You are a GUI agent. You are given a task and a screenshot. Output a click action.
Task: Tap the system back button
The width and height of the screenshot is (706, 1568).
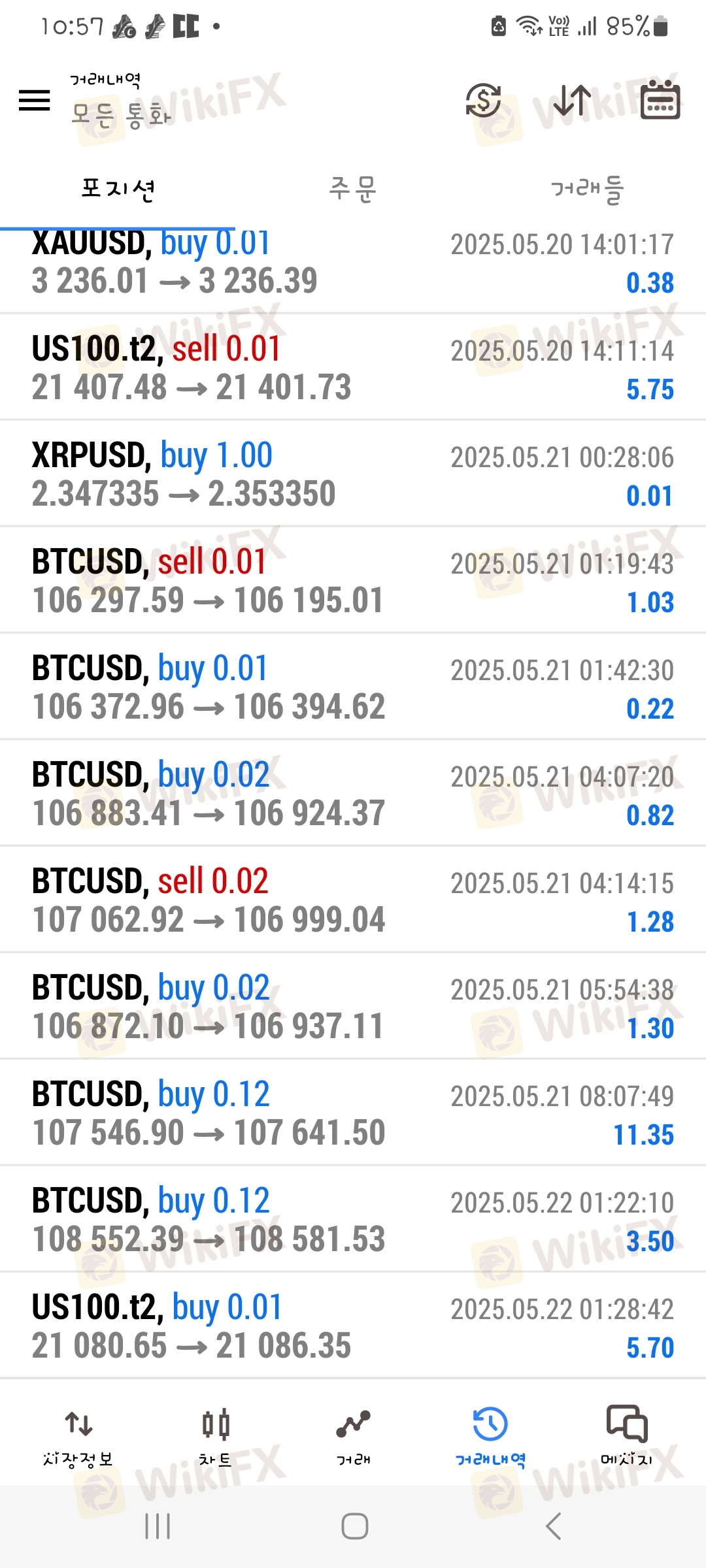point(553,1526)
